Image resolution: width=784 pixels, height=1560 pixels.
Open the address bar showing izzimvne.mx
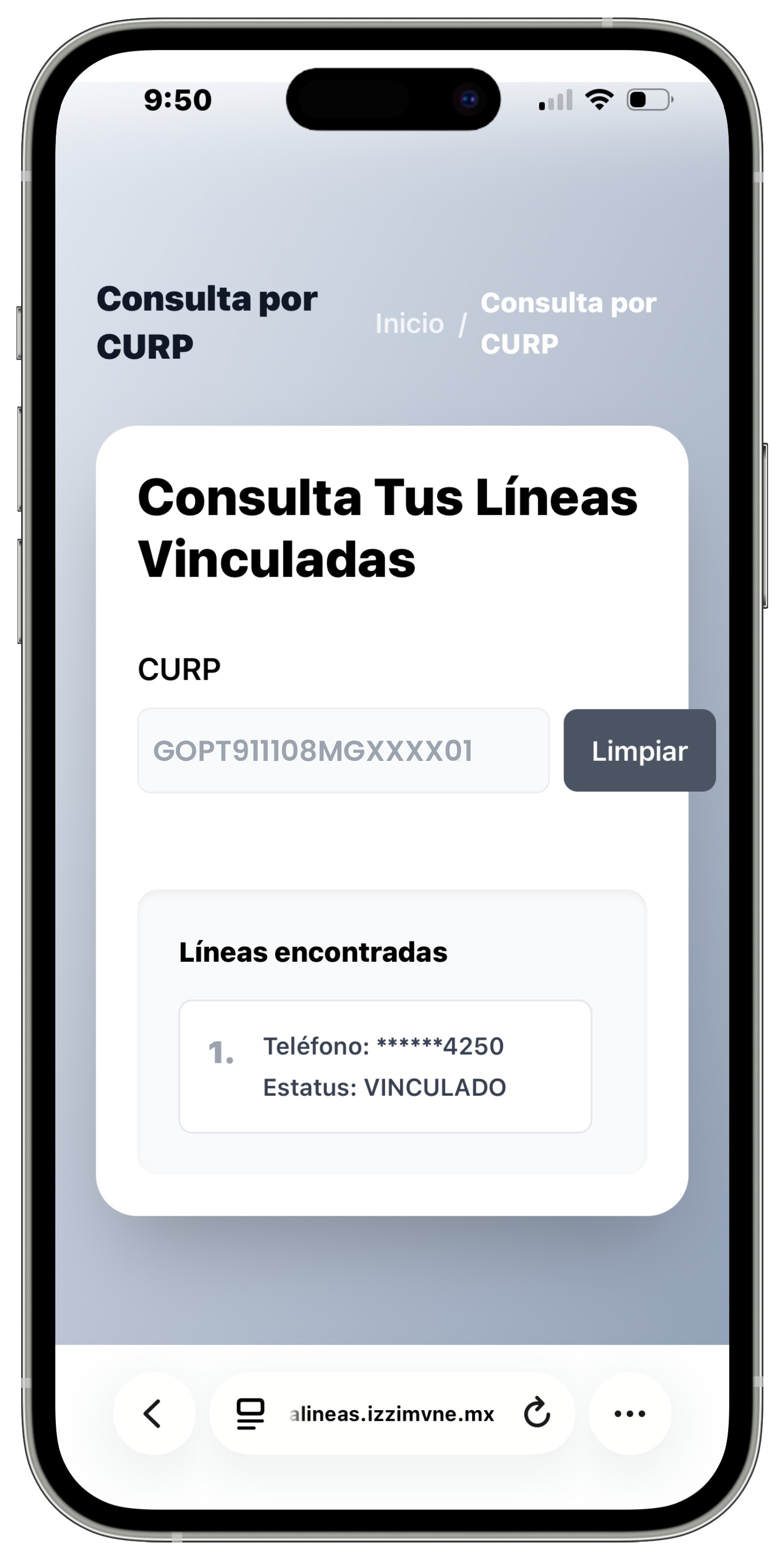pyautogui.click(x=391, y=1413)
